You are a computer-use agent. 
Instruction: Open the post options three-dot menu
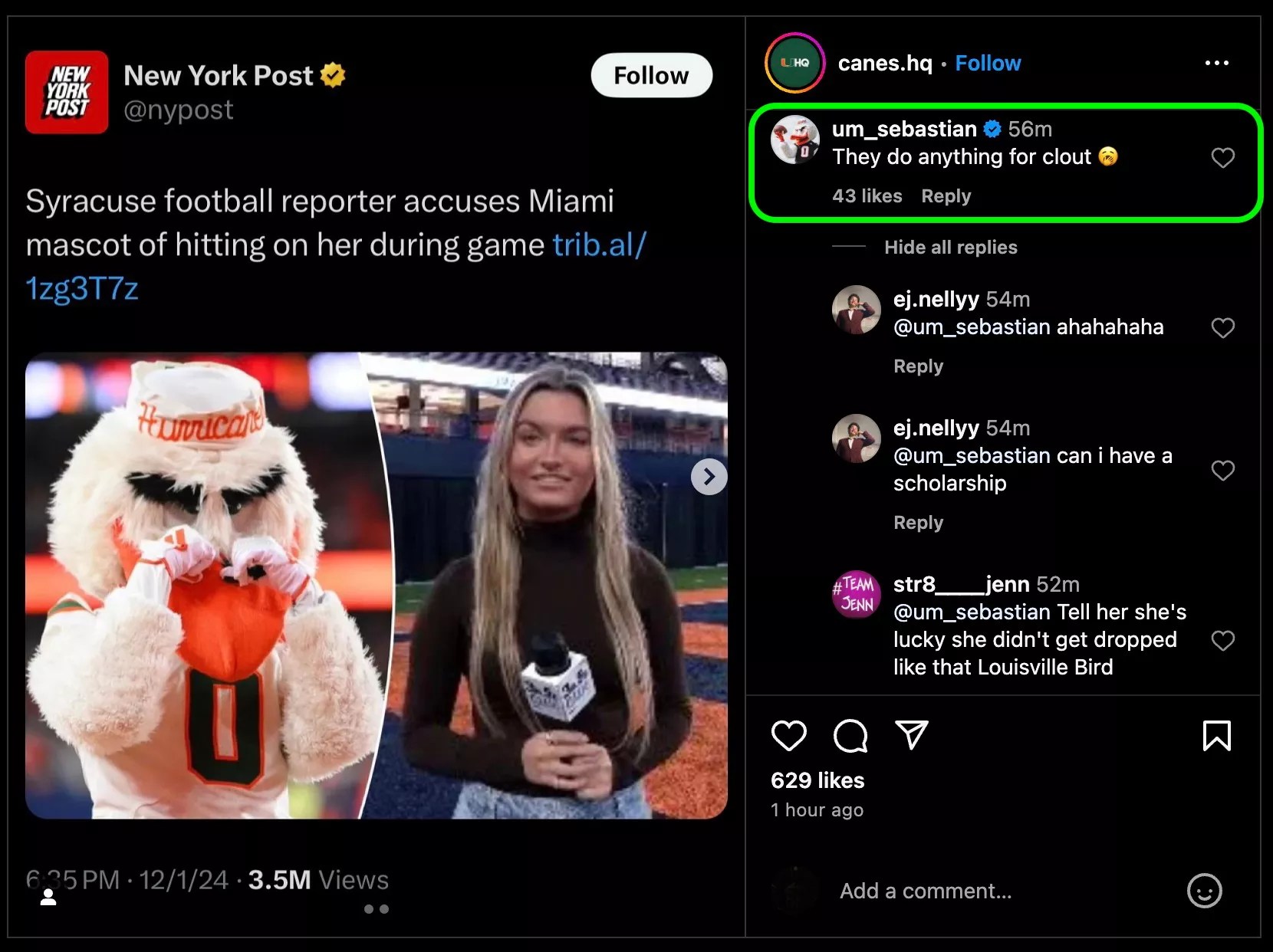1216,63
